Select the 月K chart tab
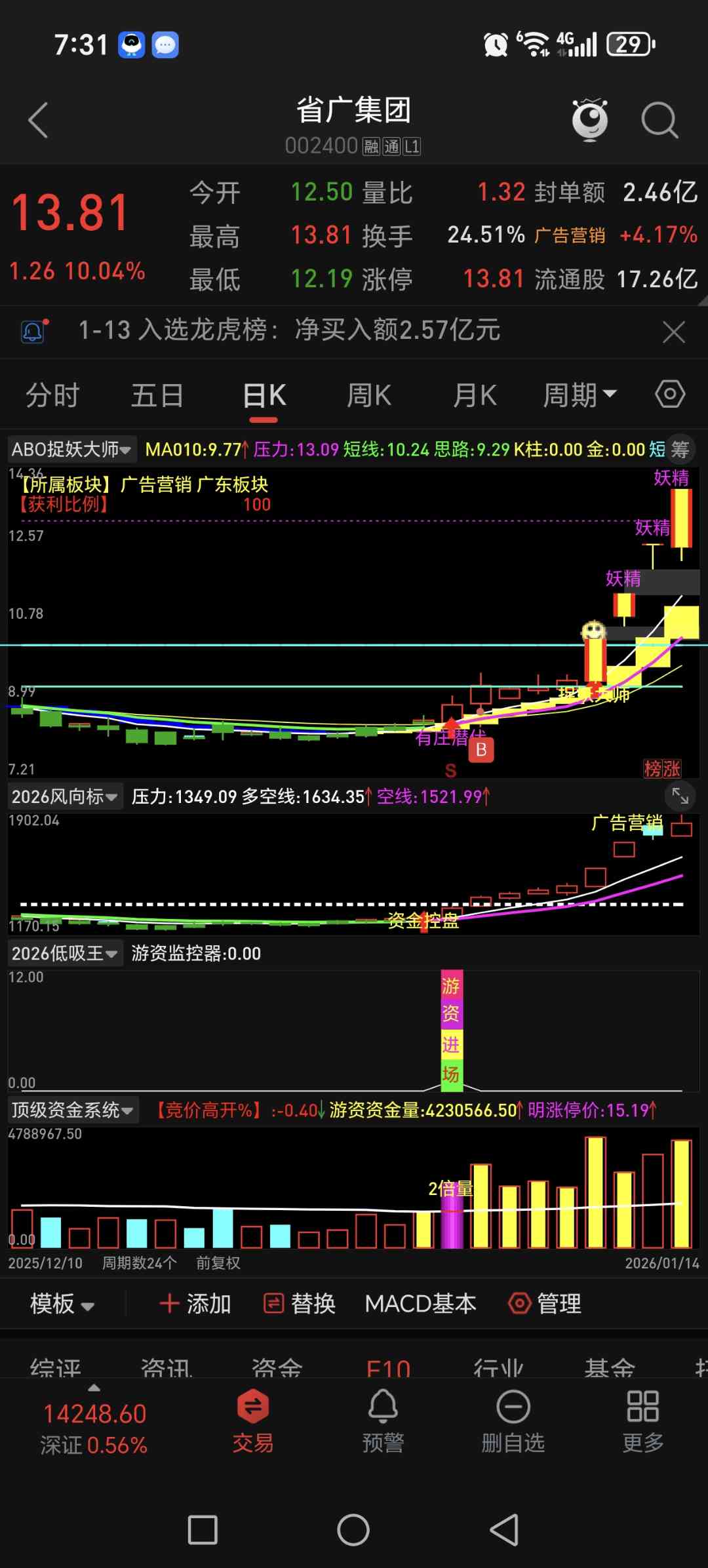Image resolution: width=708 pixels, height=1568 pixels. tap(475, 396)
